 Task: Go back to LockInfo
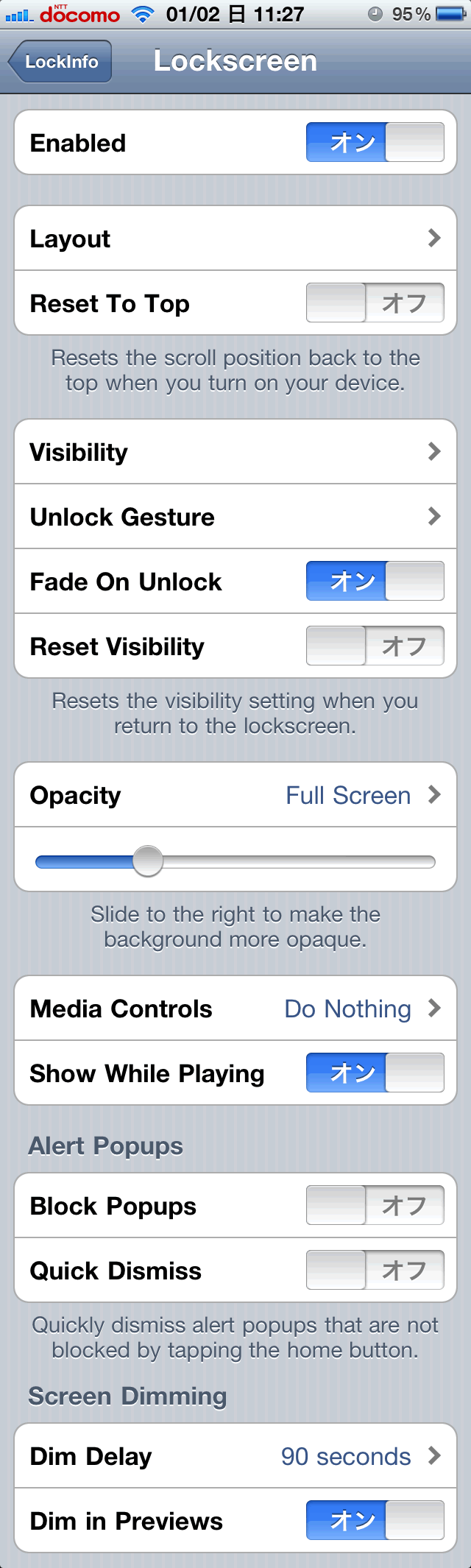pos(60,62)
